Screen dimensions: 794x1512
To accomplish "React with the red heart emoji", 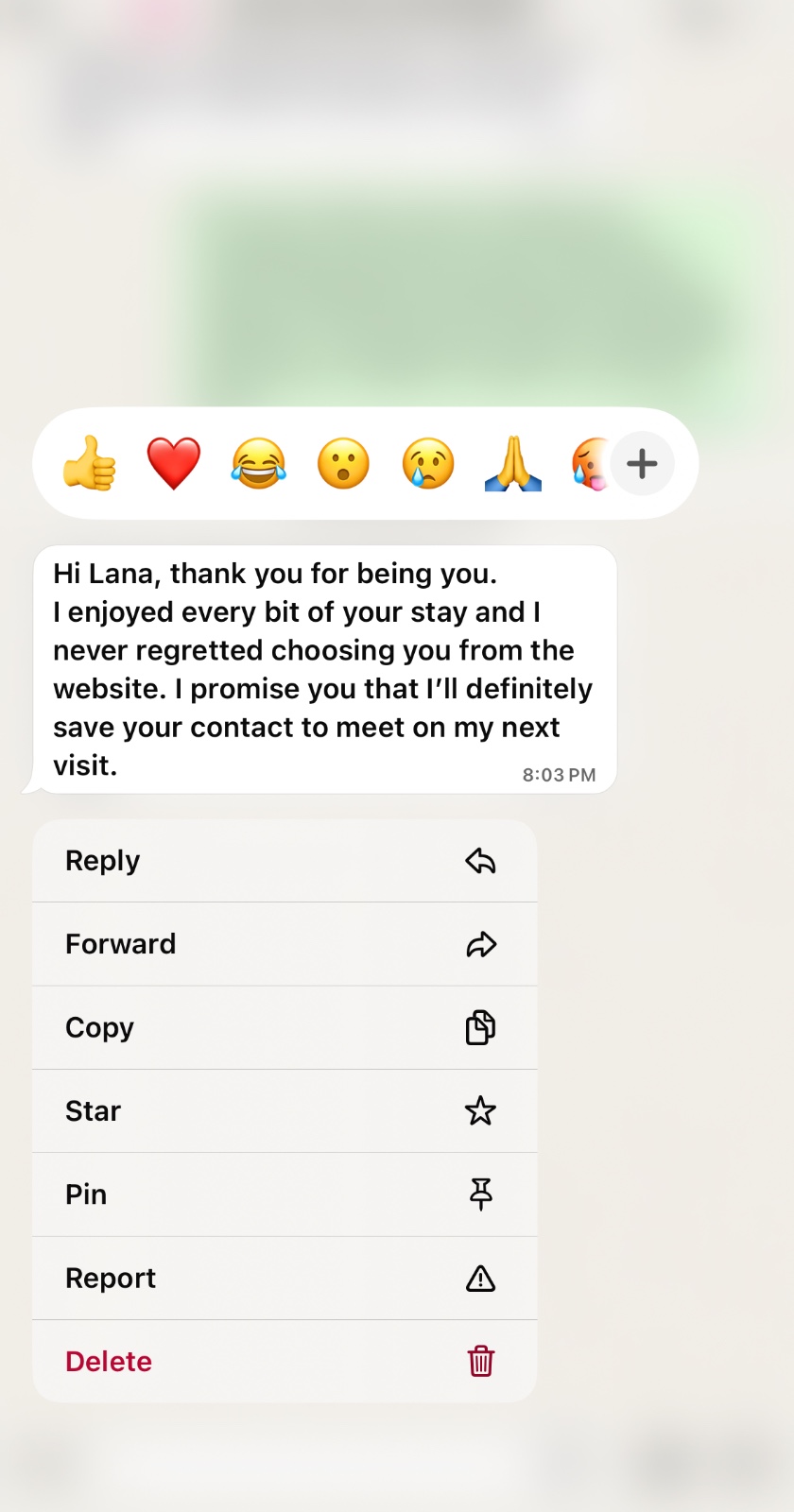I will coord(174,463).
